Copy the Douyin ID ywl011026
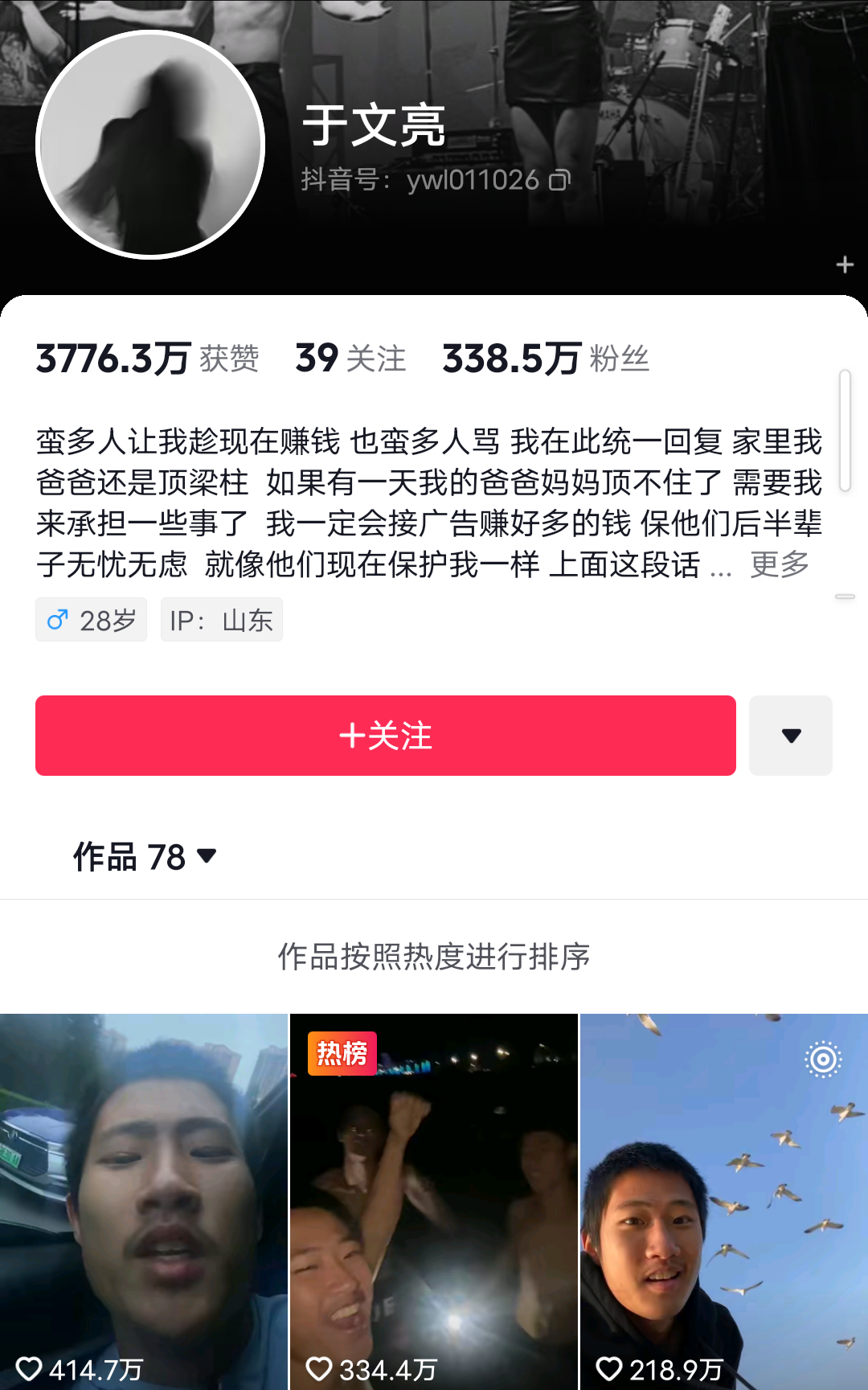 click(559, 180)
